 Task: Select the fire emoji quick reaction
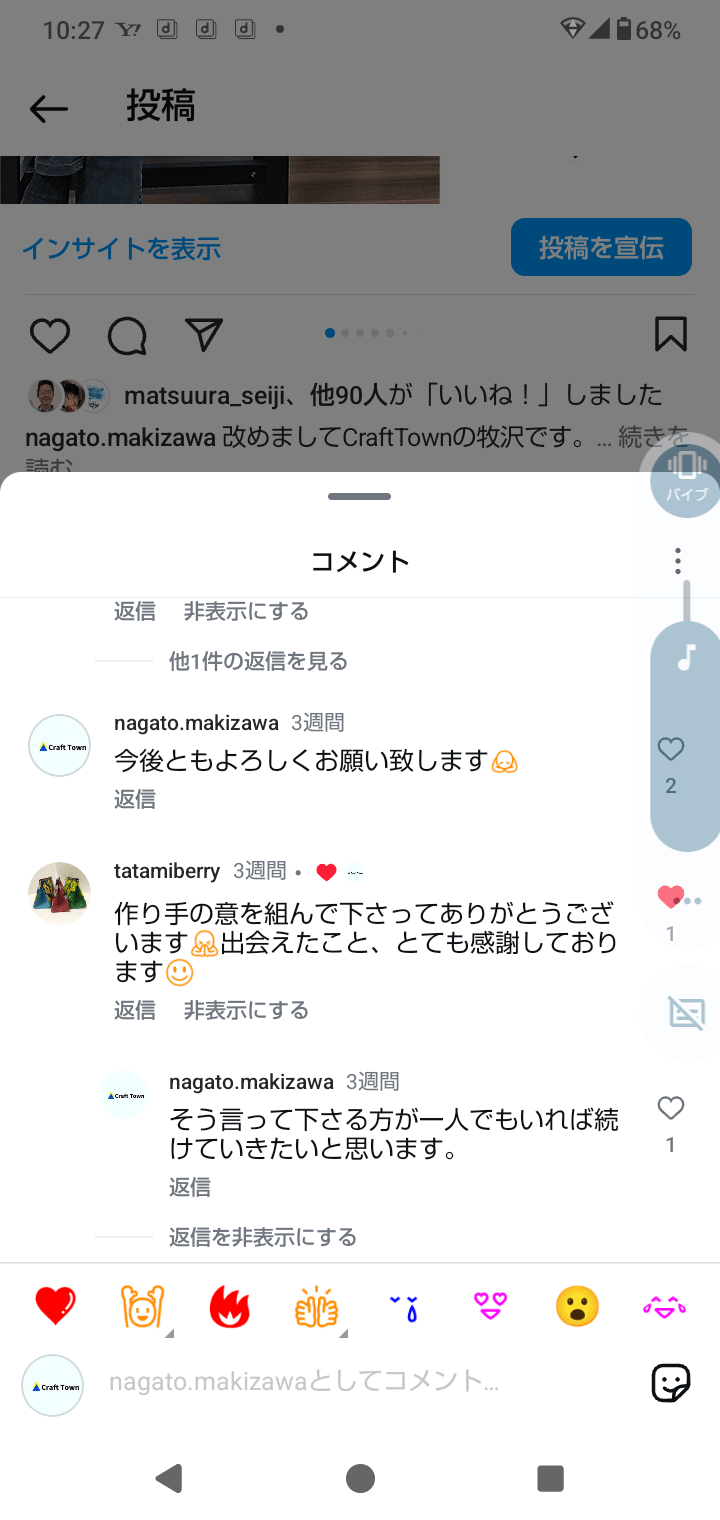click(x=230, y=1304)
